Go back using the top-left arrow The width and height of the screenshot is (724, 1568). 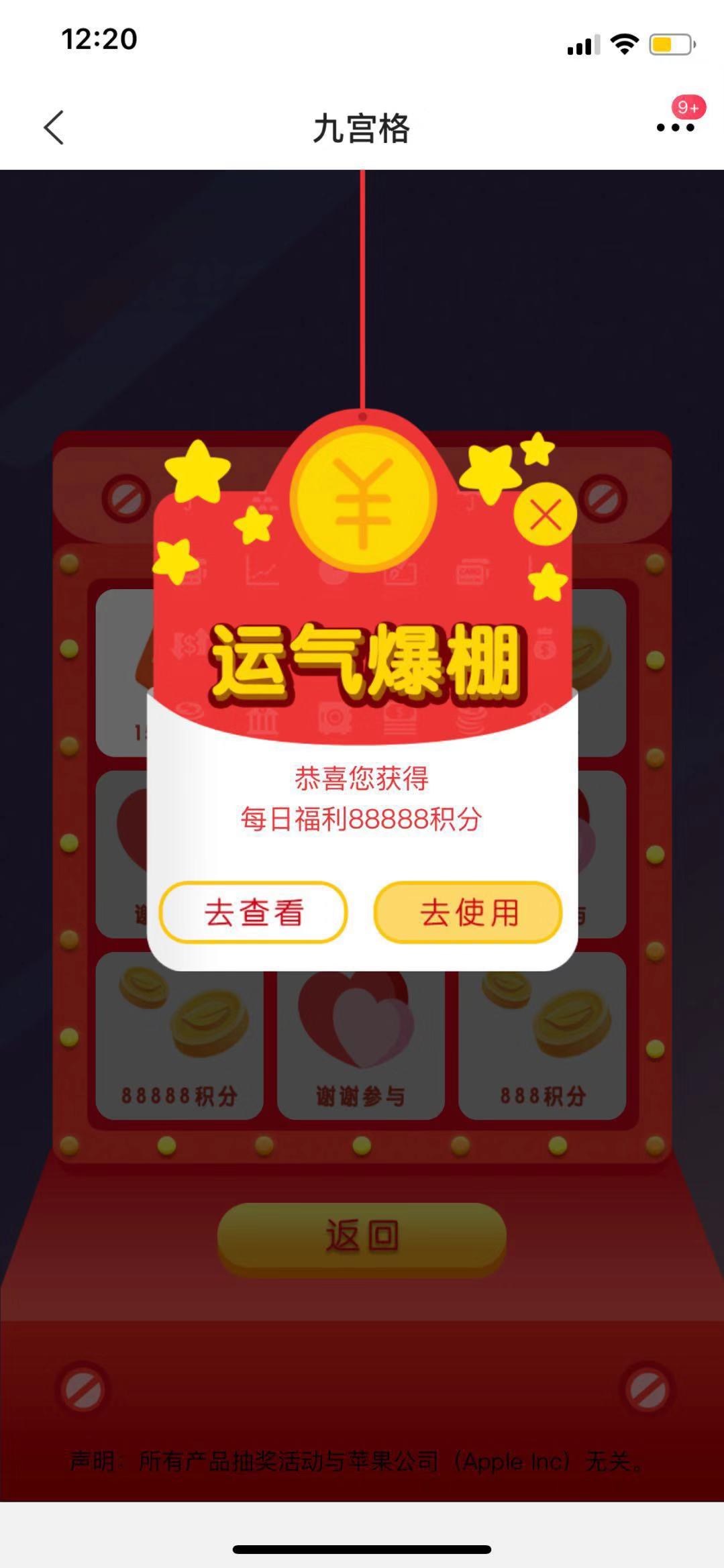point(54,127)
